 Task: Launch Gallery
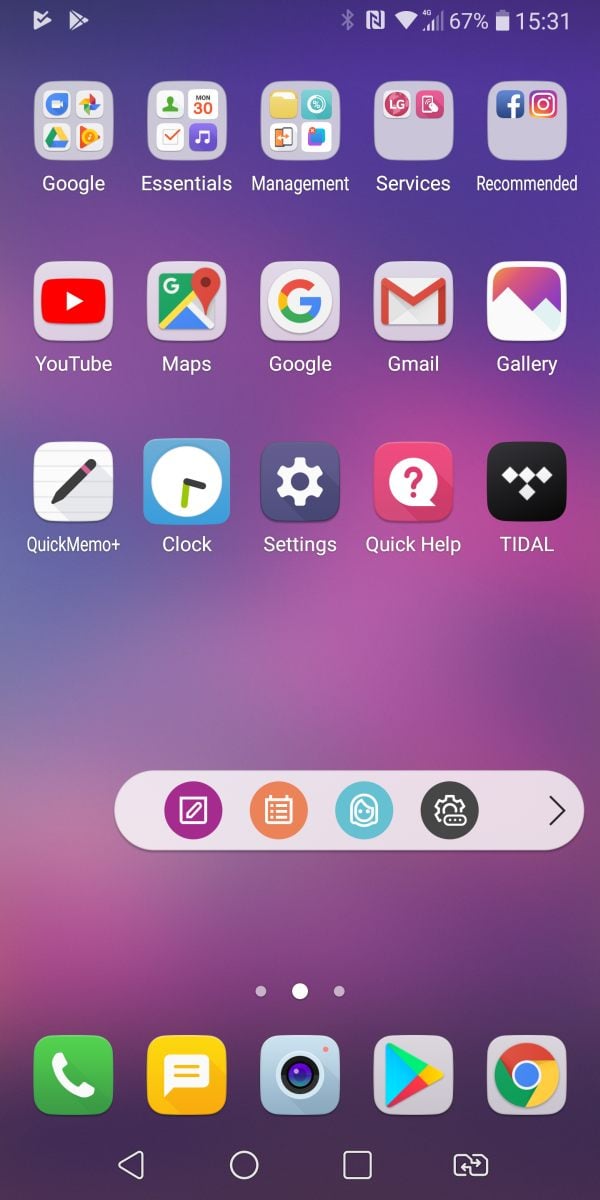pos(527,301)
